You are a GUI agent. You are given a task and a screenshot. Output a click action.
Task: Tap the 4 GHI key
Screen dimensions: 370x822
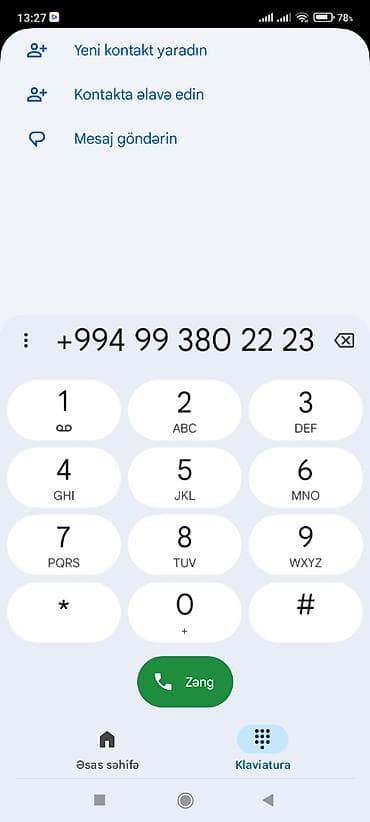(64, 478)
